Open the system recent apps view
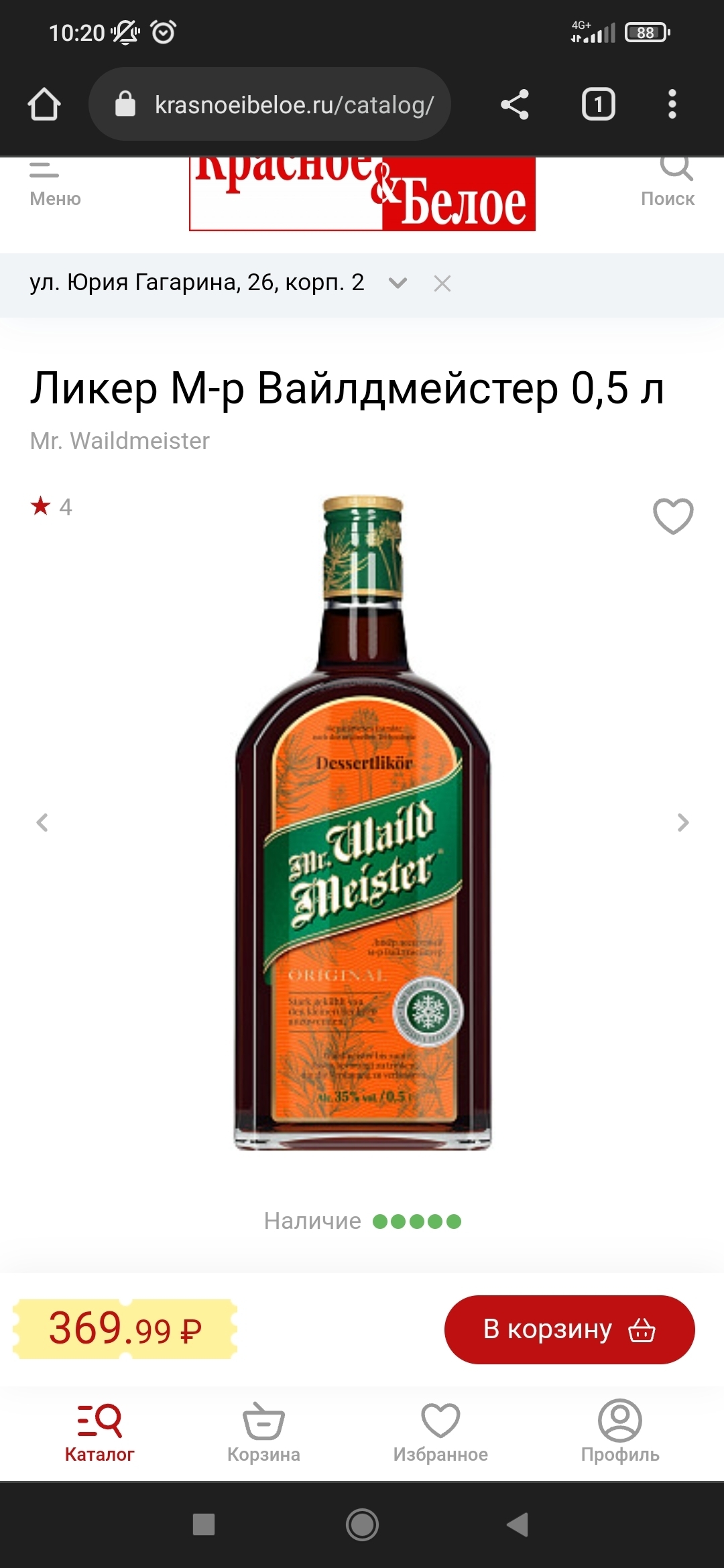The image size is (724, 1568). [204, 1524]
